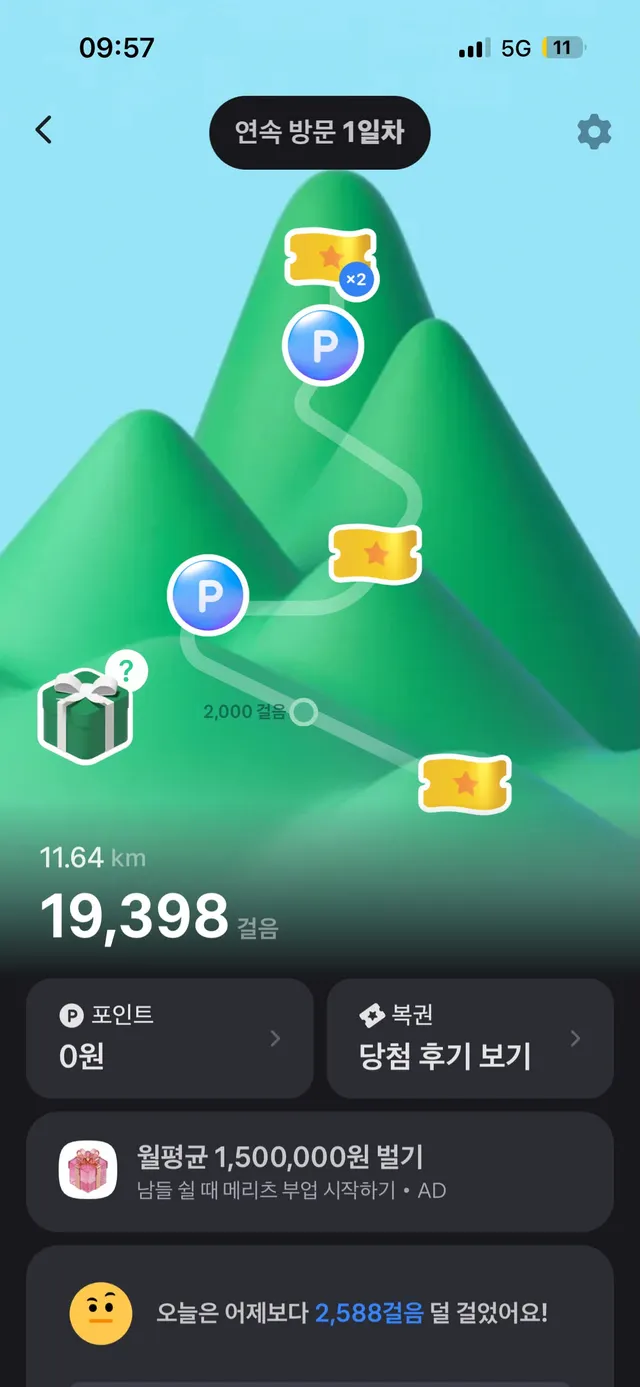640x1387 pixels.
Task: Collect the ticket marked ×2 at the summit
Action: tap(332, 259)
